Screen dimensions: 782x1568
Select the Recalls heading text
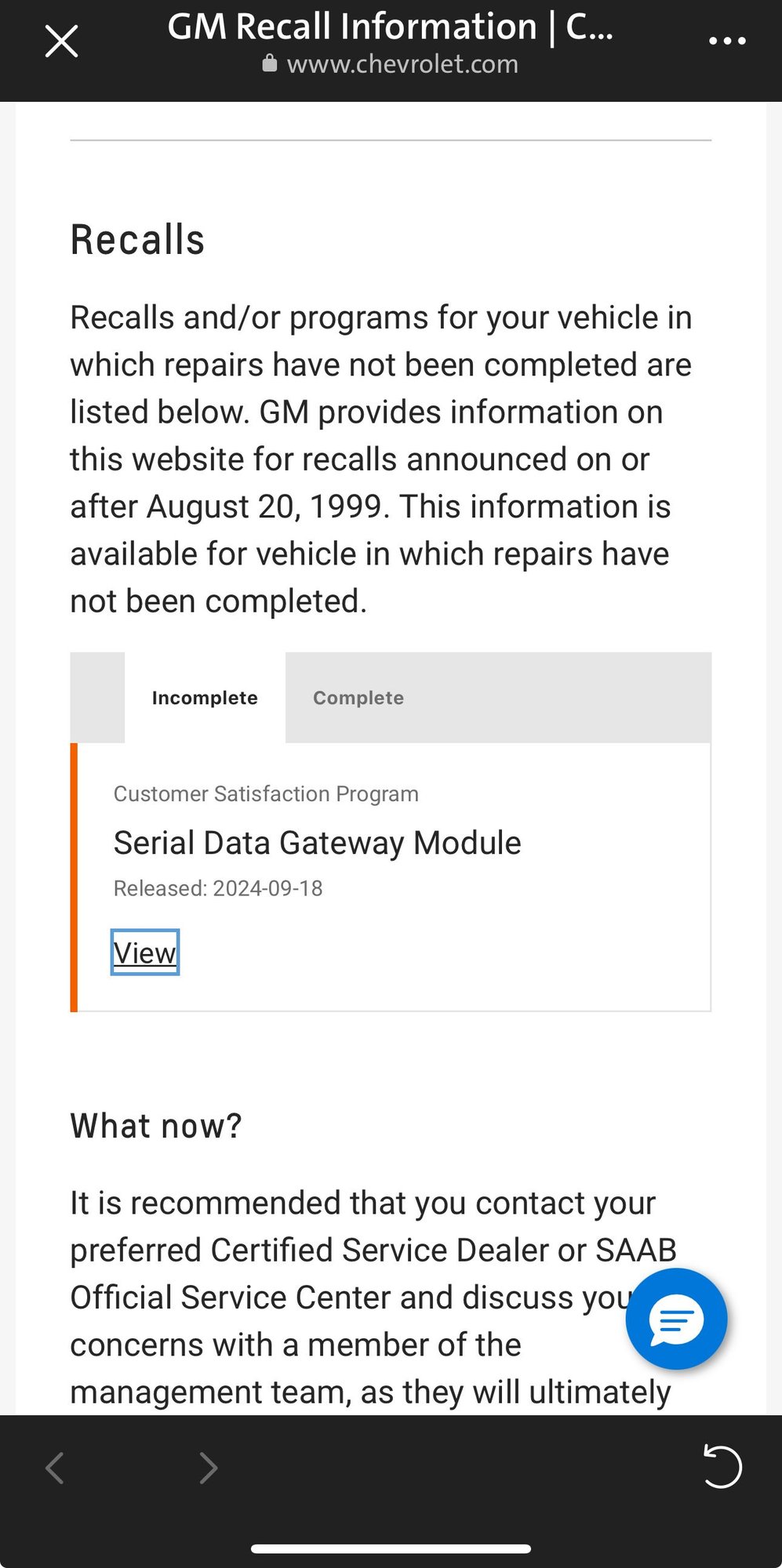137,240
